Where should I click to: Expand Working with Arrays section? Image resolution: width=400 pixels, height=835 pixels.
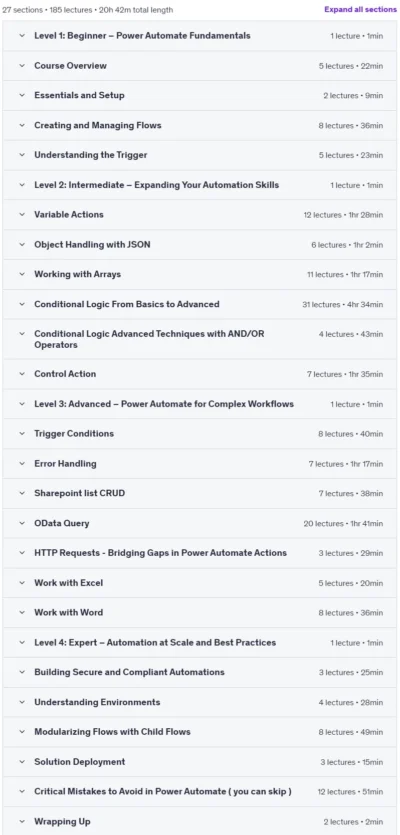200,275
